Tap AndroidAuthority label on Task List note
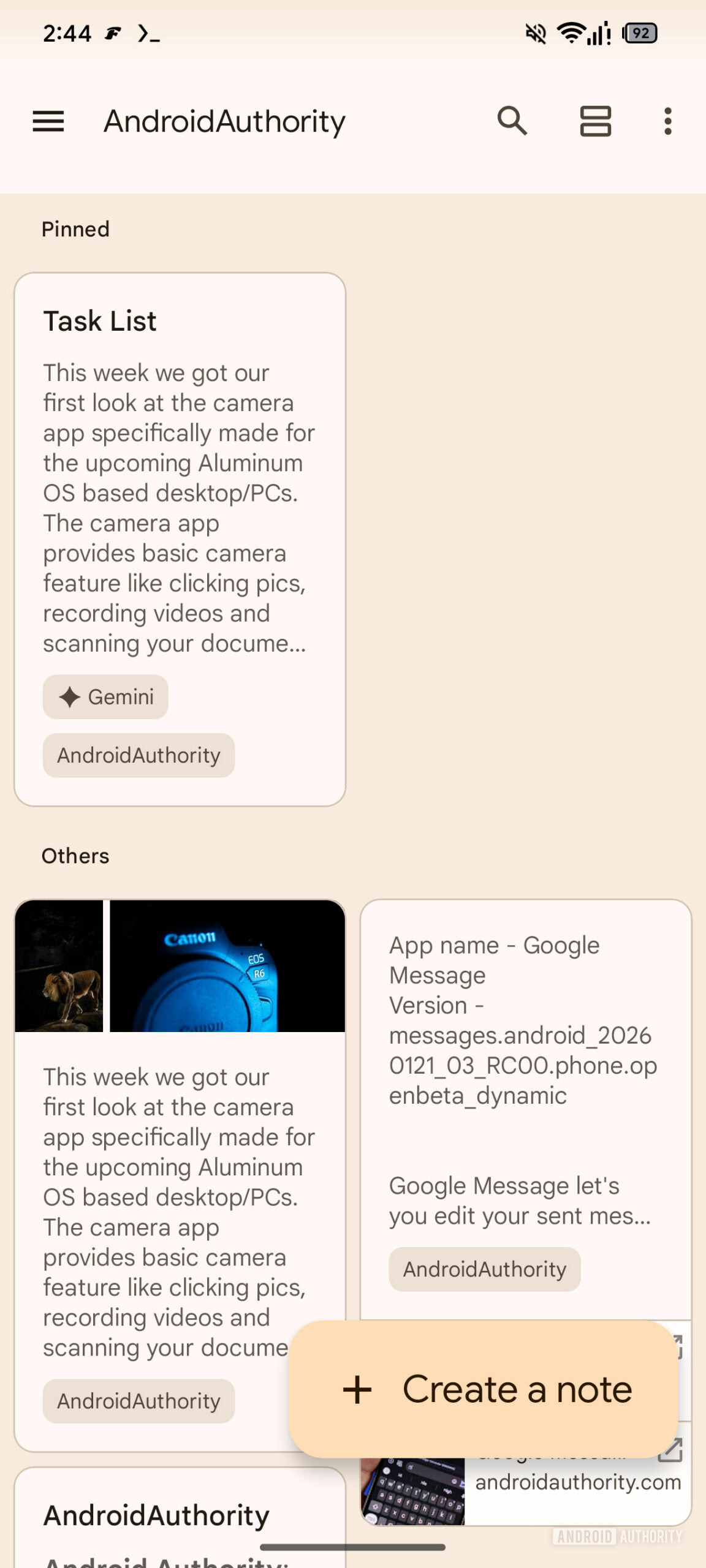Viewport: 706px width, 1568px height. 139,756
